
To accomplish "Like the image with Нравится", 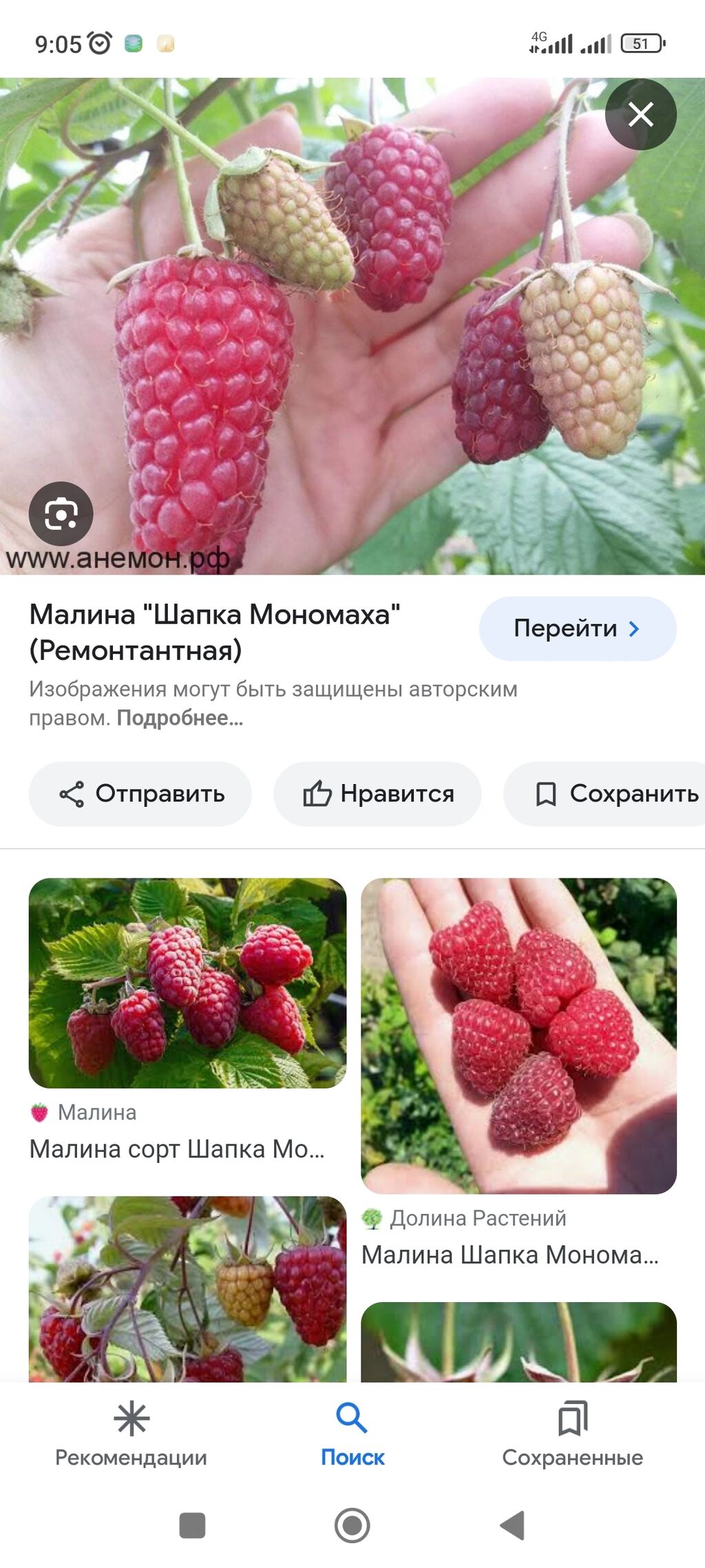I will (x=377, y=794).
